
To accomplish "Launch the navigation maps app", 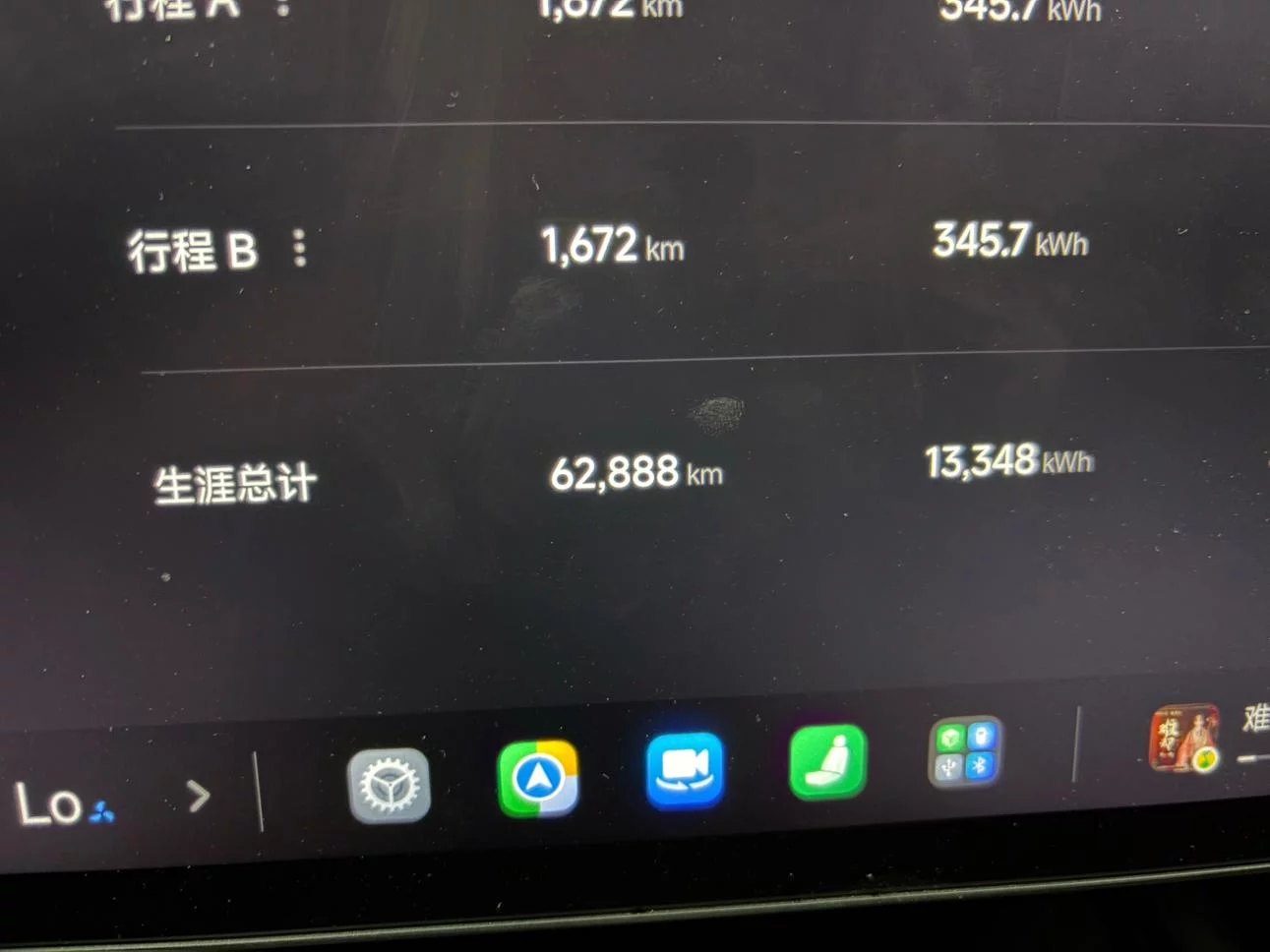I will pos(538,778).
